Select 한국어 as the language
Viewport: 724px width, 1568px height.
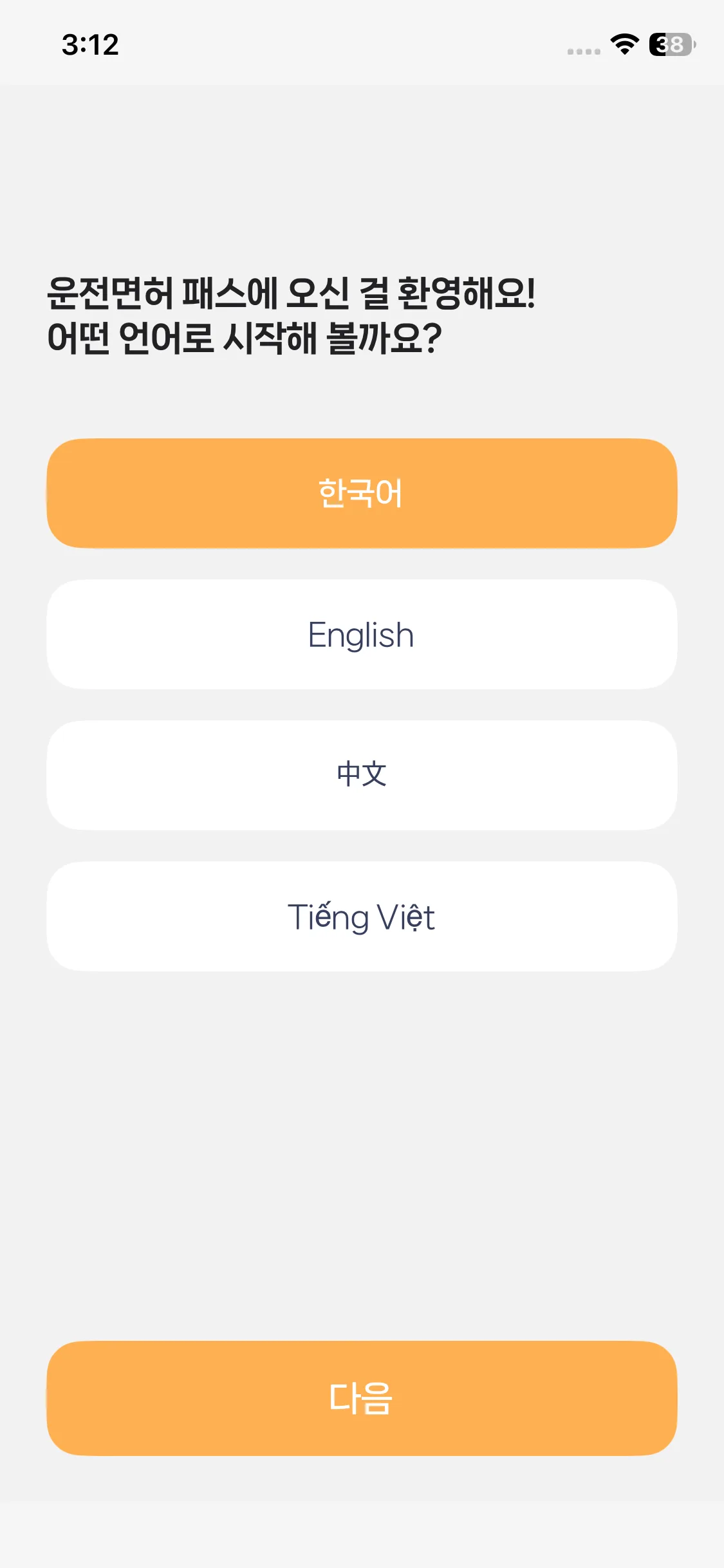[362, 493]
